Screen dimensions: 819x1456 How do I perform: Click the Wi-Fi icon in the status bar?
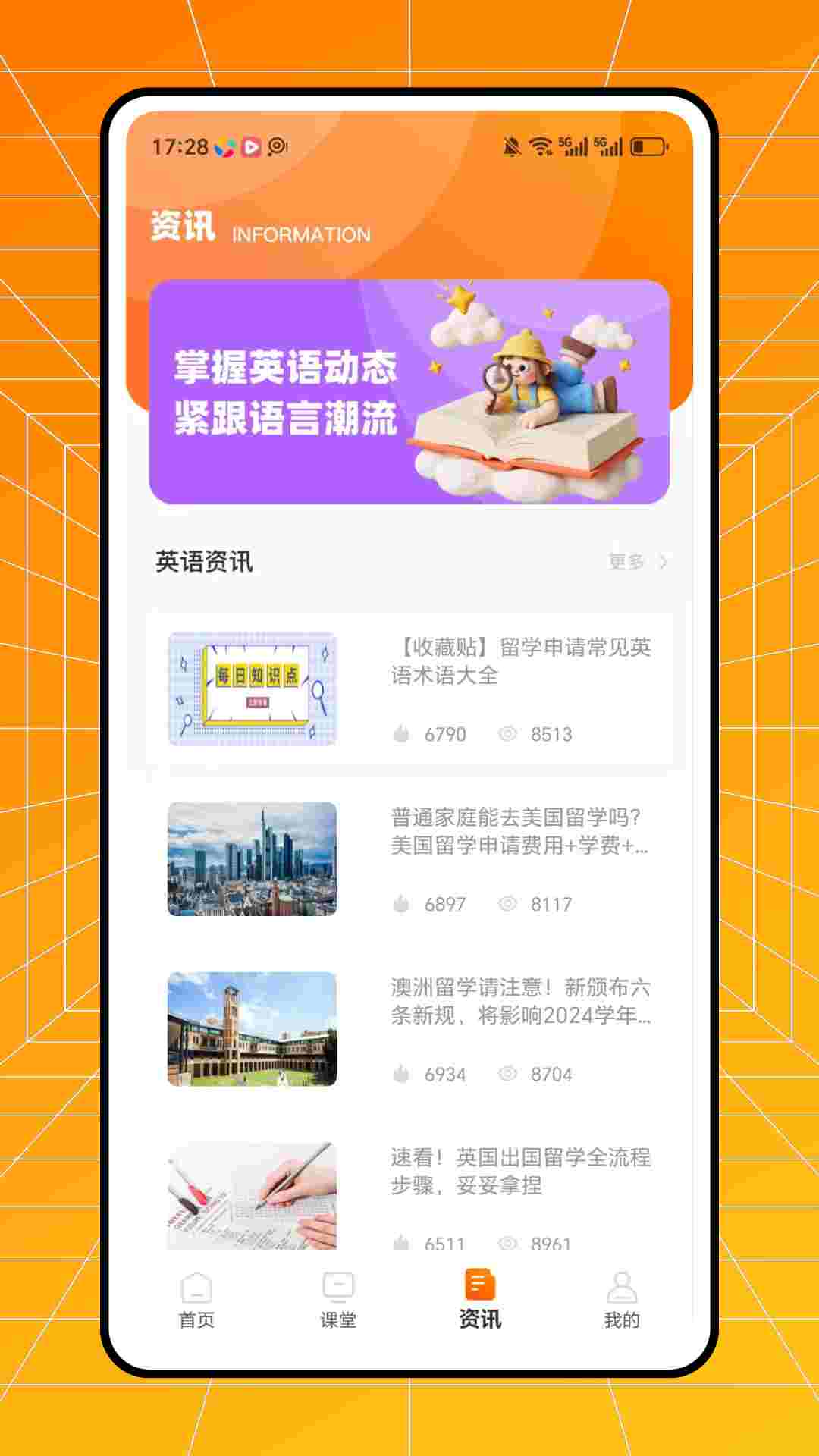coord(541,144)
